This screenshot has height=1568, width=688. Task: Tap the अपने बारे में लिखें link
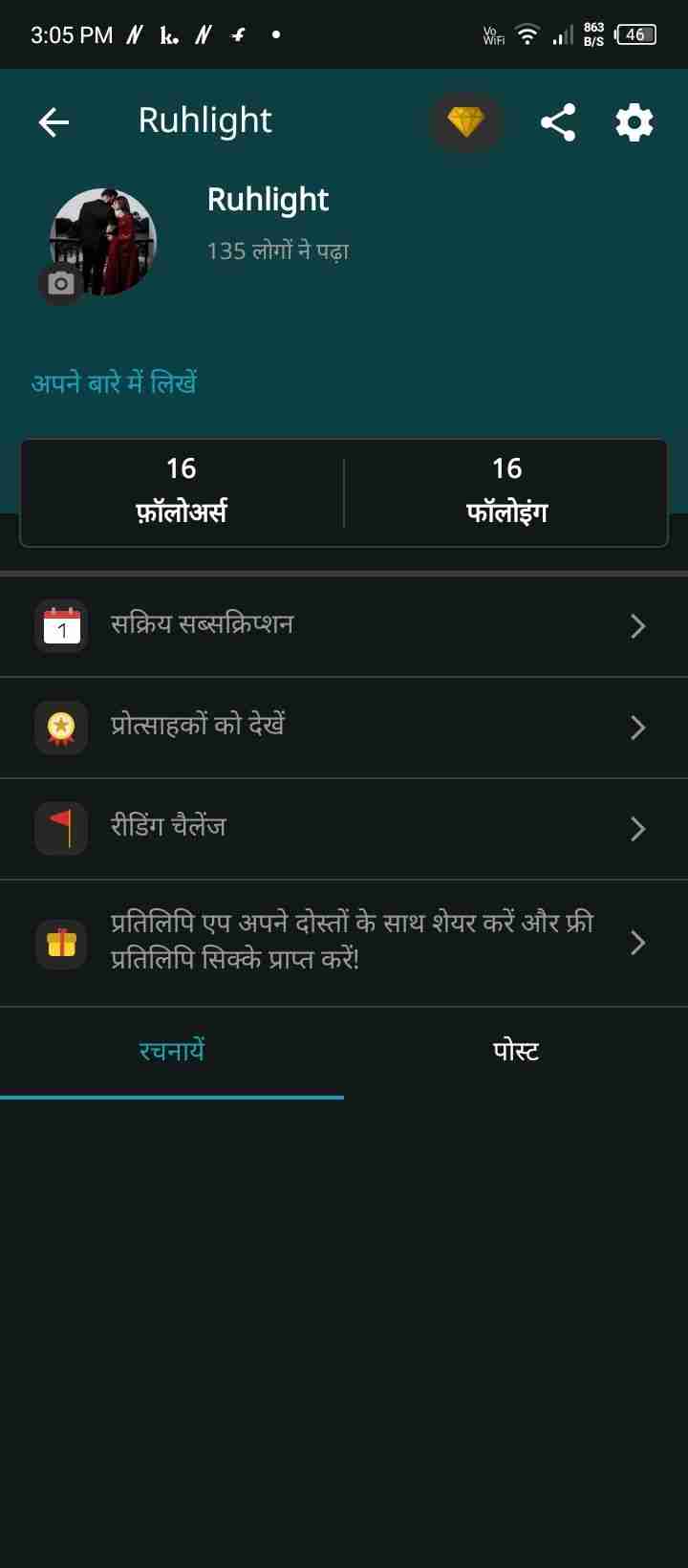[115, 383]
